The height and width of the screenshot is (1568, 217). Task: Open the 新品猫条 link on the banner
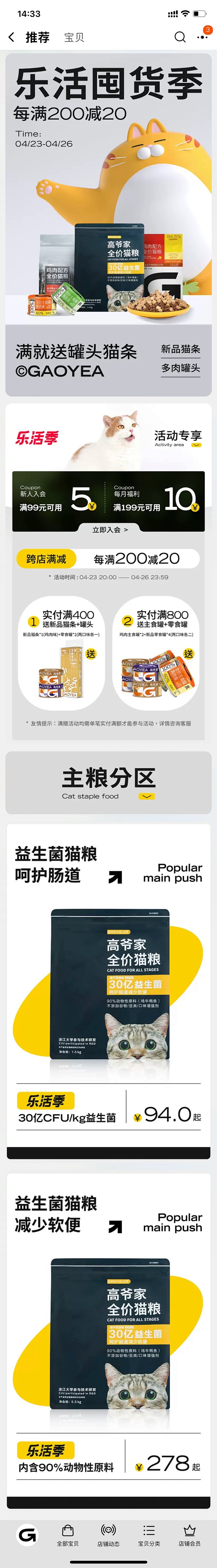pyautogui.click(x=180, y=350)
